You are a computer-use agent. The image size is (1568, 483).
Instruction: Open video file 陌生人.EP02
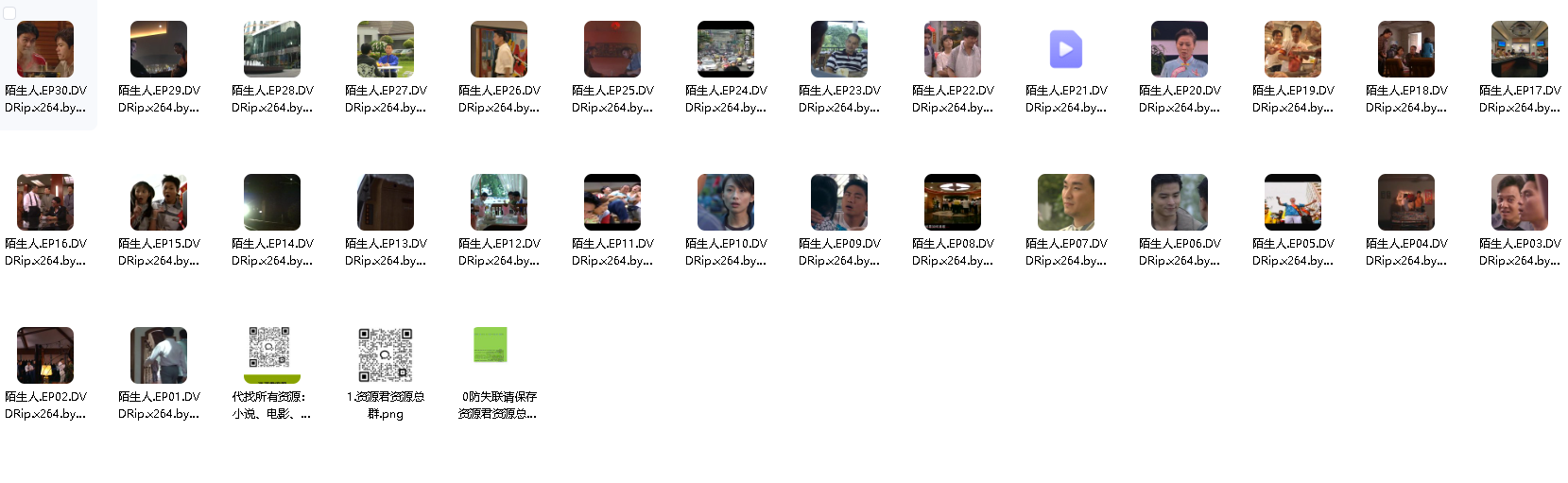[x=45, y=356]
